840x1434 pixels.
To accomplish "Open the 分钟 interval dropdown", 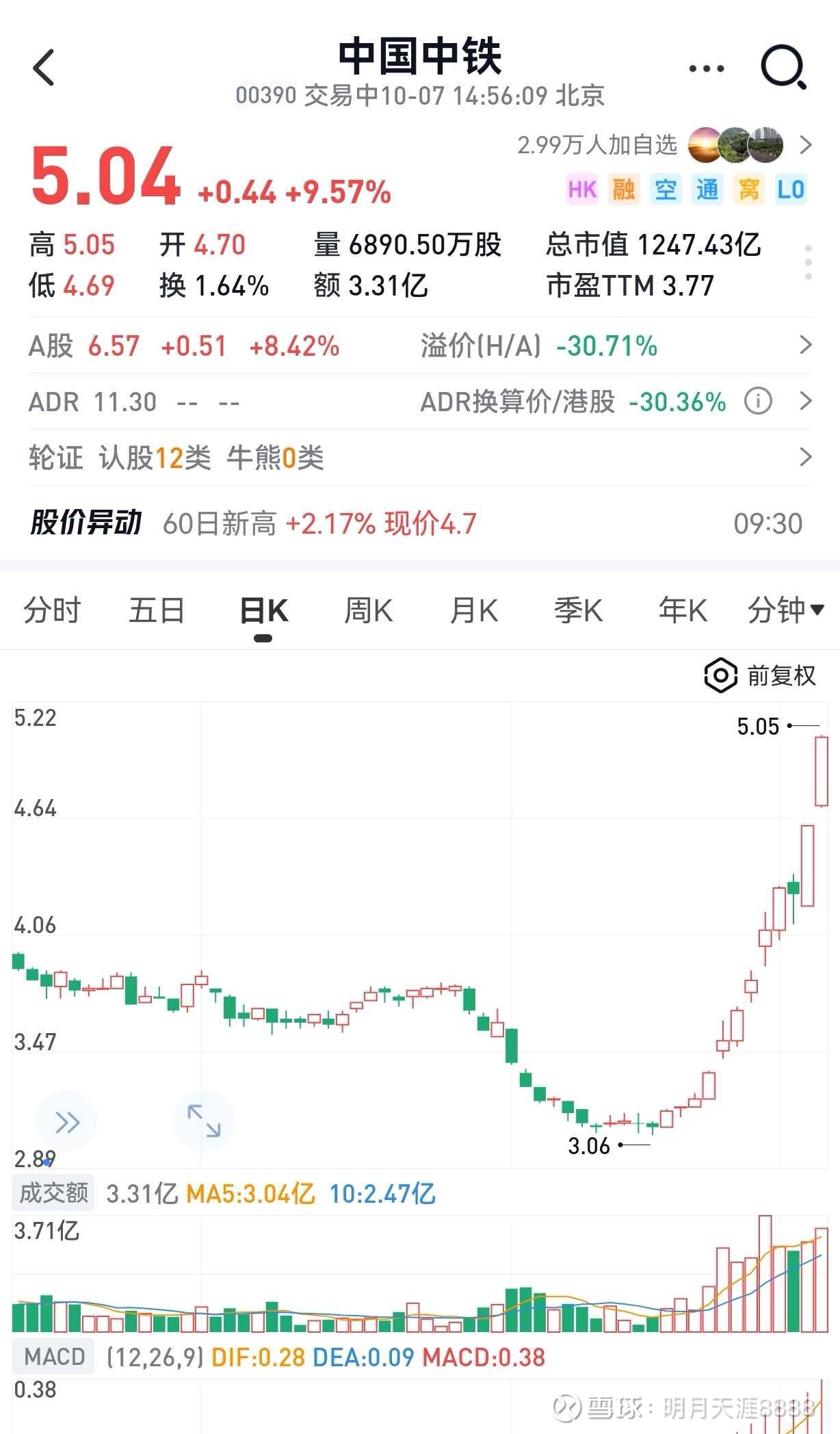I will [x=782, y=611].
